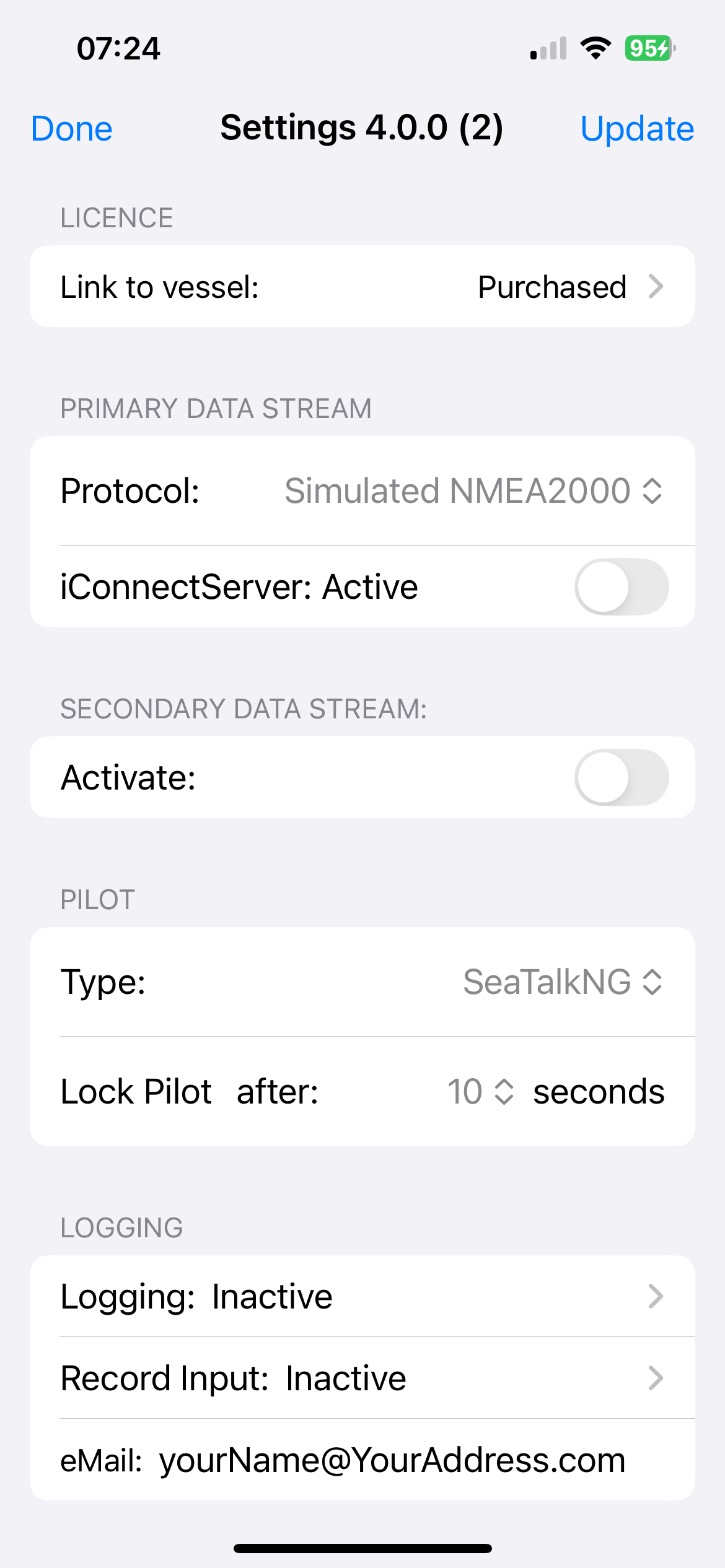Edit the eMail address field
The height and width of the screenshot is (1568, 725).
pos(392,1460)
